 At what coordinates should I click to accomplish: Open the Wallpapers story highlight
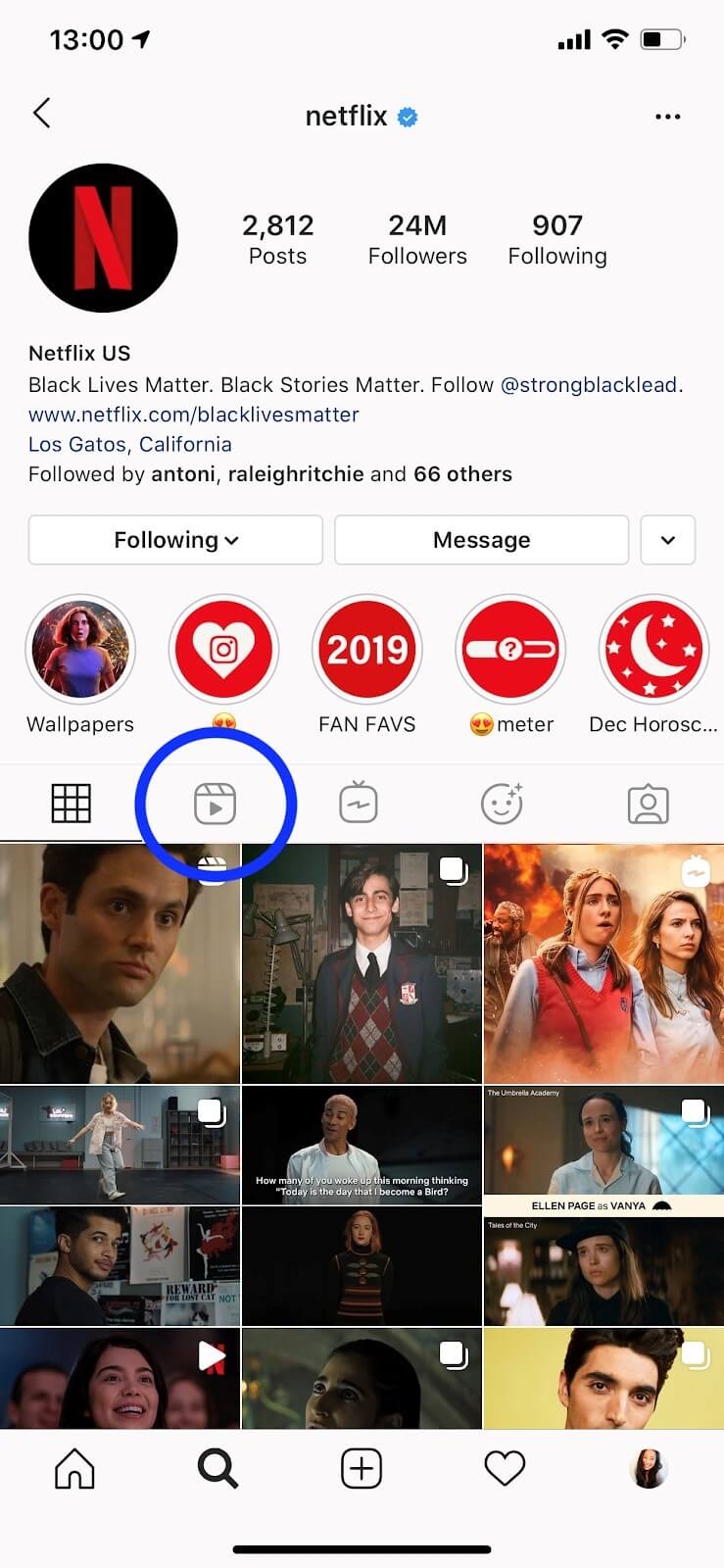[x=80, y=649]
